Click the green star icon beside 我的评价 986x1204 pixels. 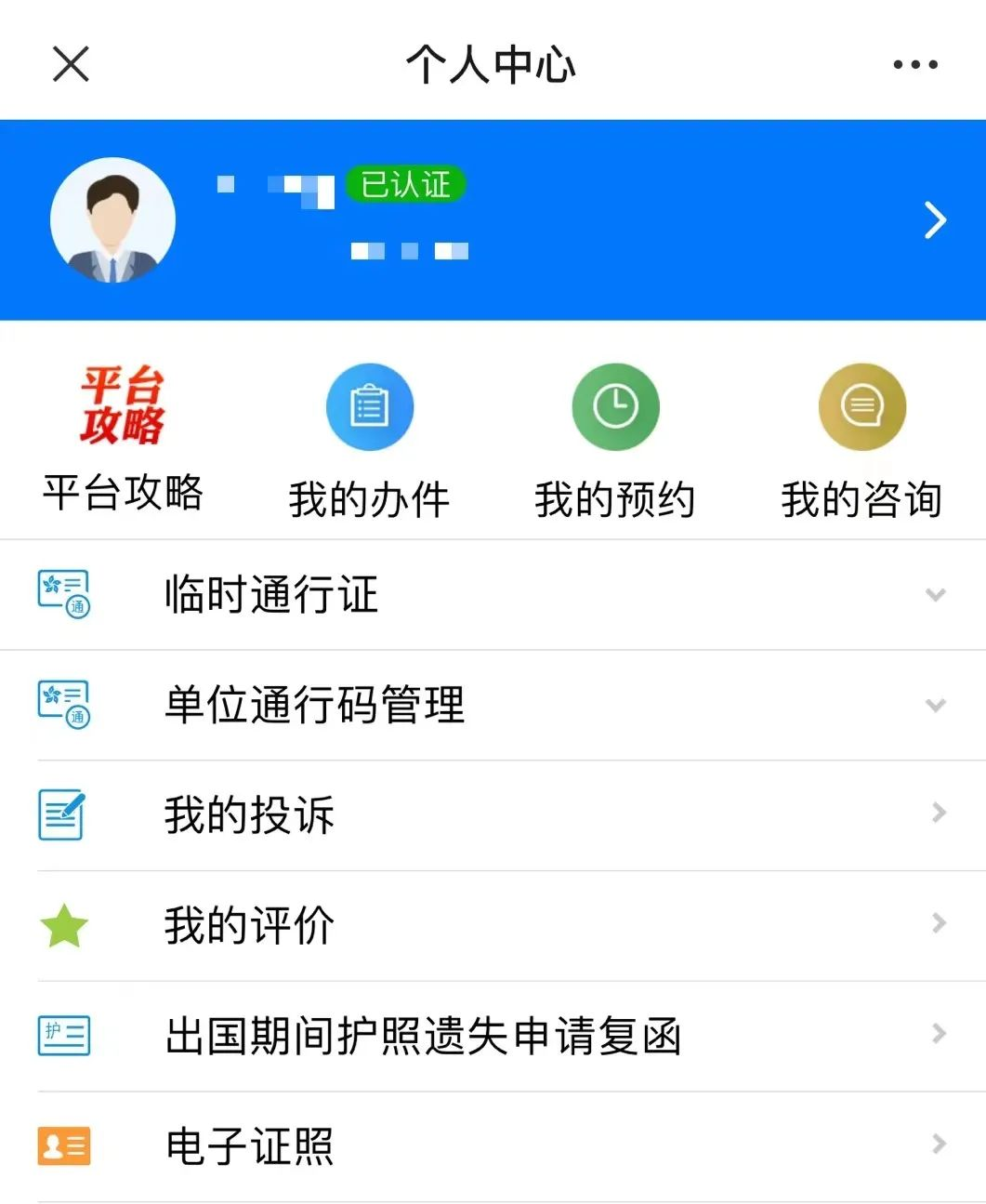[x=59, y=923]
